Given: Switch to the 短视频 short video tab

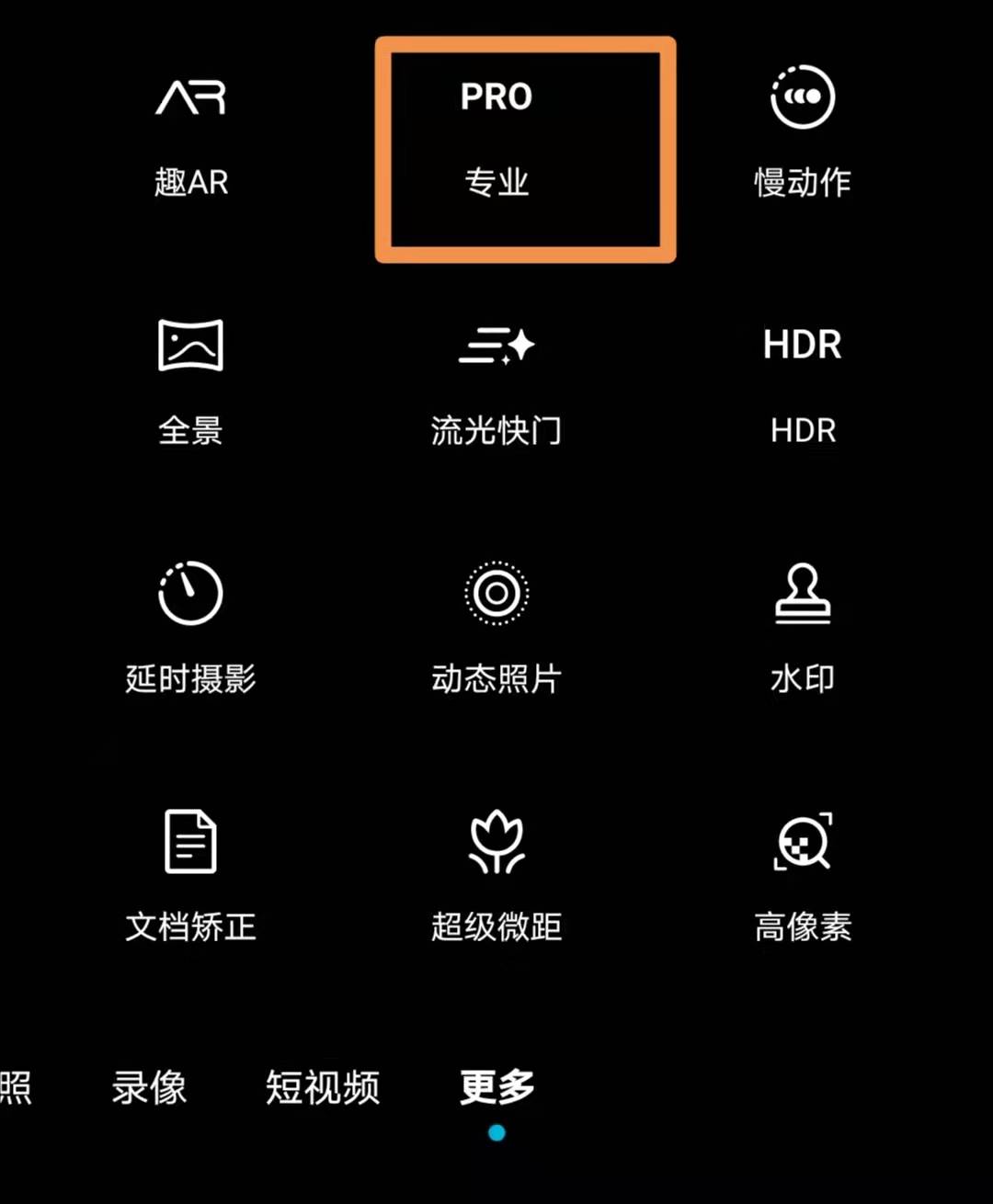Looking at the screenshot, I should pyautogui.click(x=323, y=1087).
